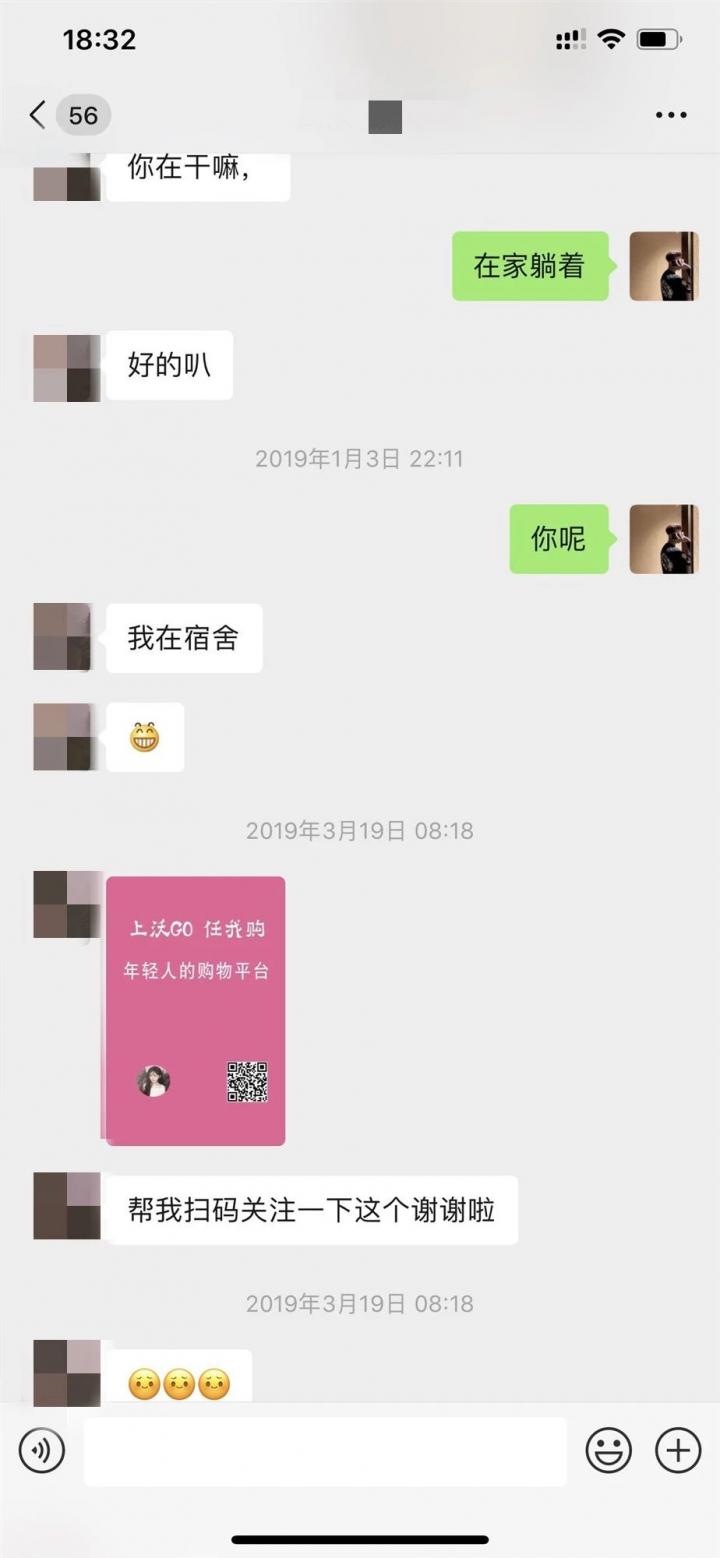The width and height of the screenshot is (720, 1558).
Task: Tap the voice message icon beside input field
Action: click(x=41, y=1451)
